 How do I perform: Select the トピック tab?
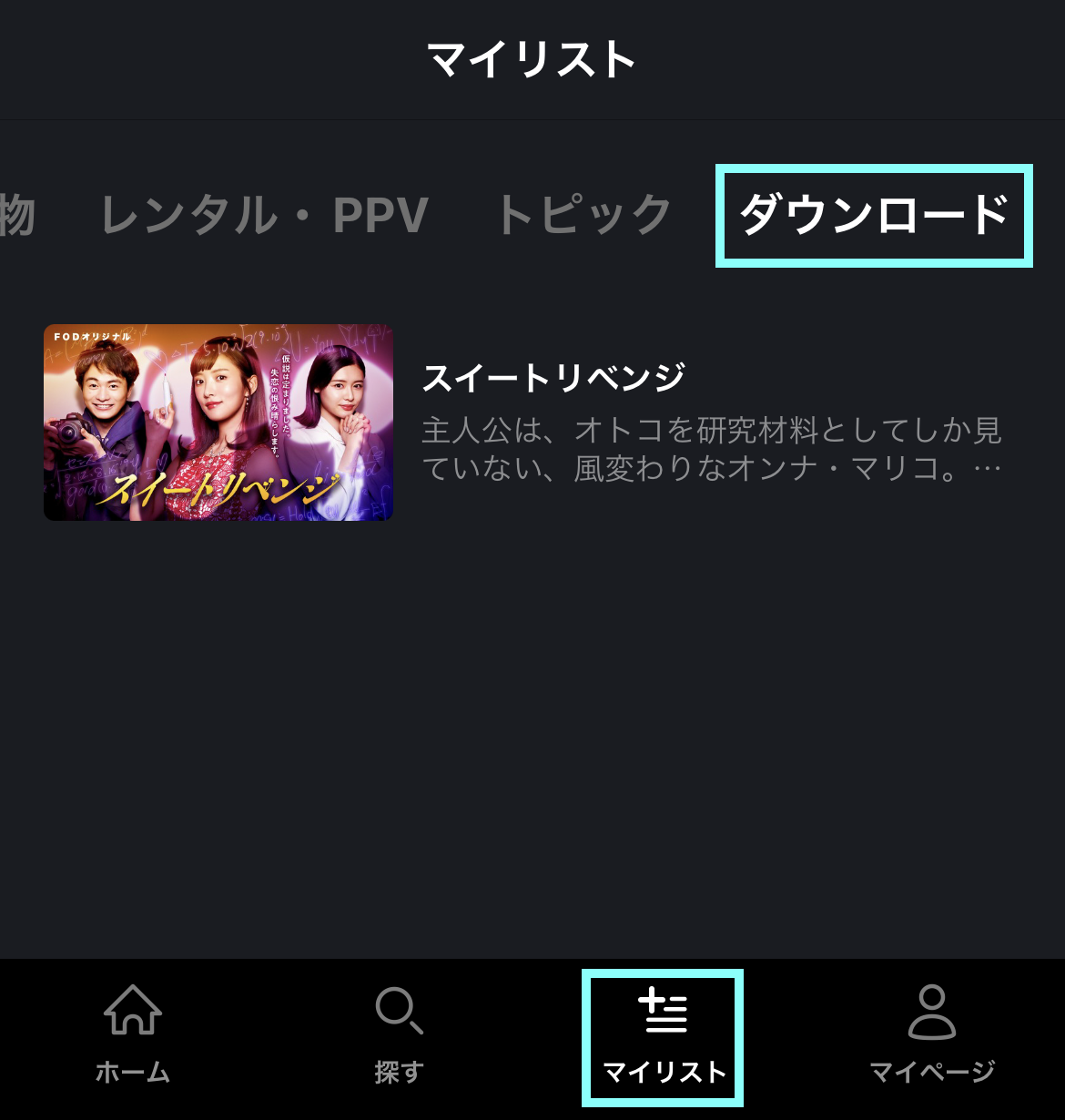[x=583, y=216]
